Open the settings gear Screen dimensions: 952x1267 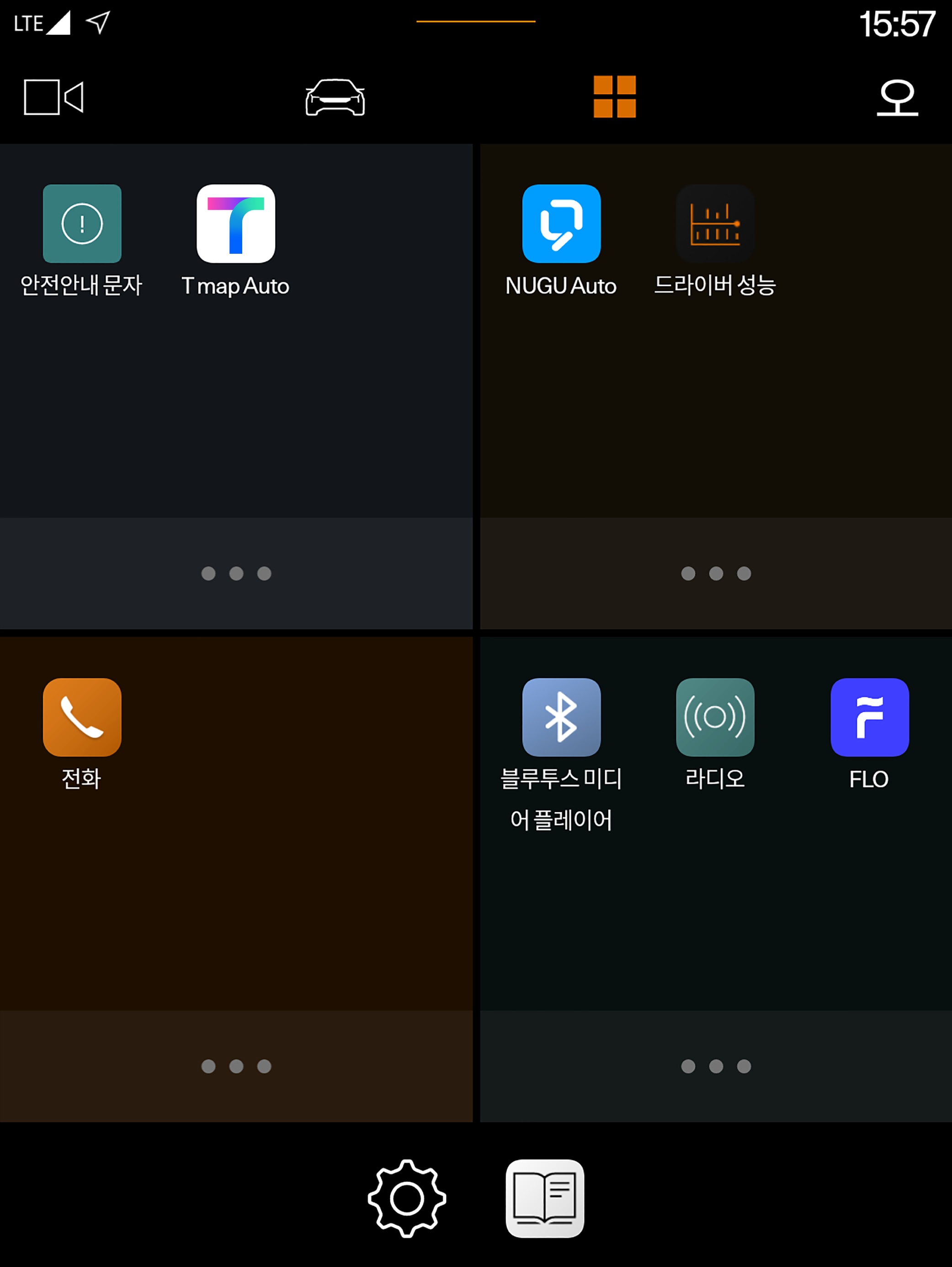tap(406, 1198)
